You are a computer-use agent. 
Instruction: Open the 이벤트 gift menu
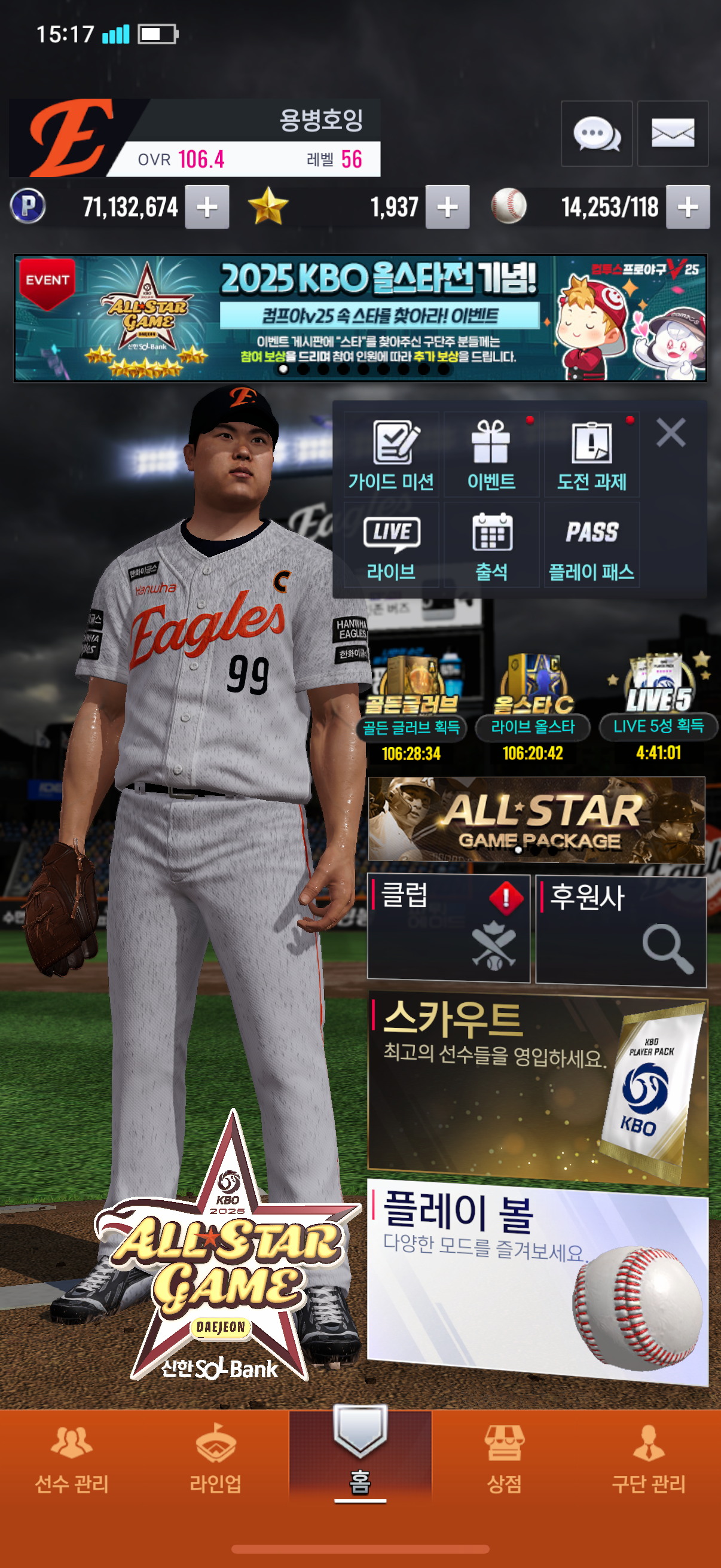(x=491, y=454)
